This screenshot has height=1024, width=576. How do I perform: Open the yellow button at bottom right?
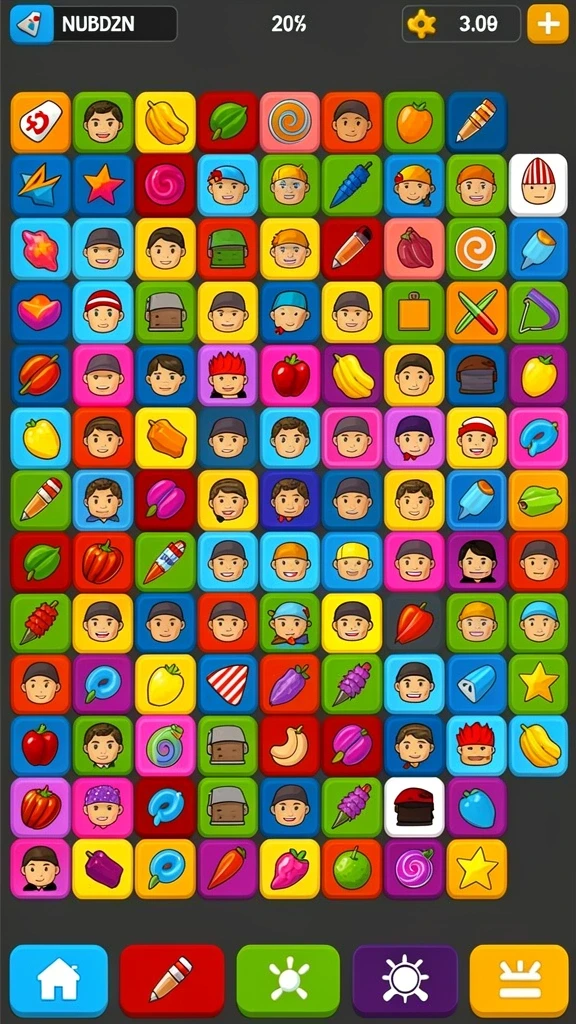click(519, 981)
